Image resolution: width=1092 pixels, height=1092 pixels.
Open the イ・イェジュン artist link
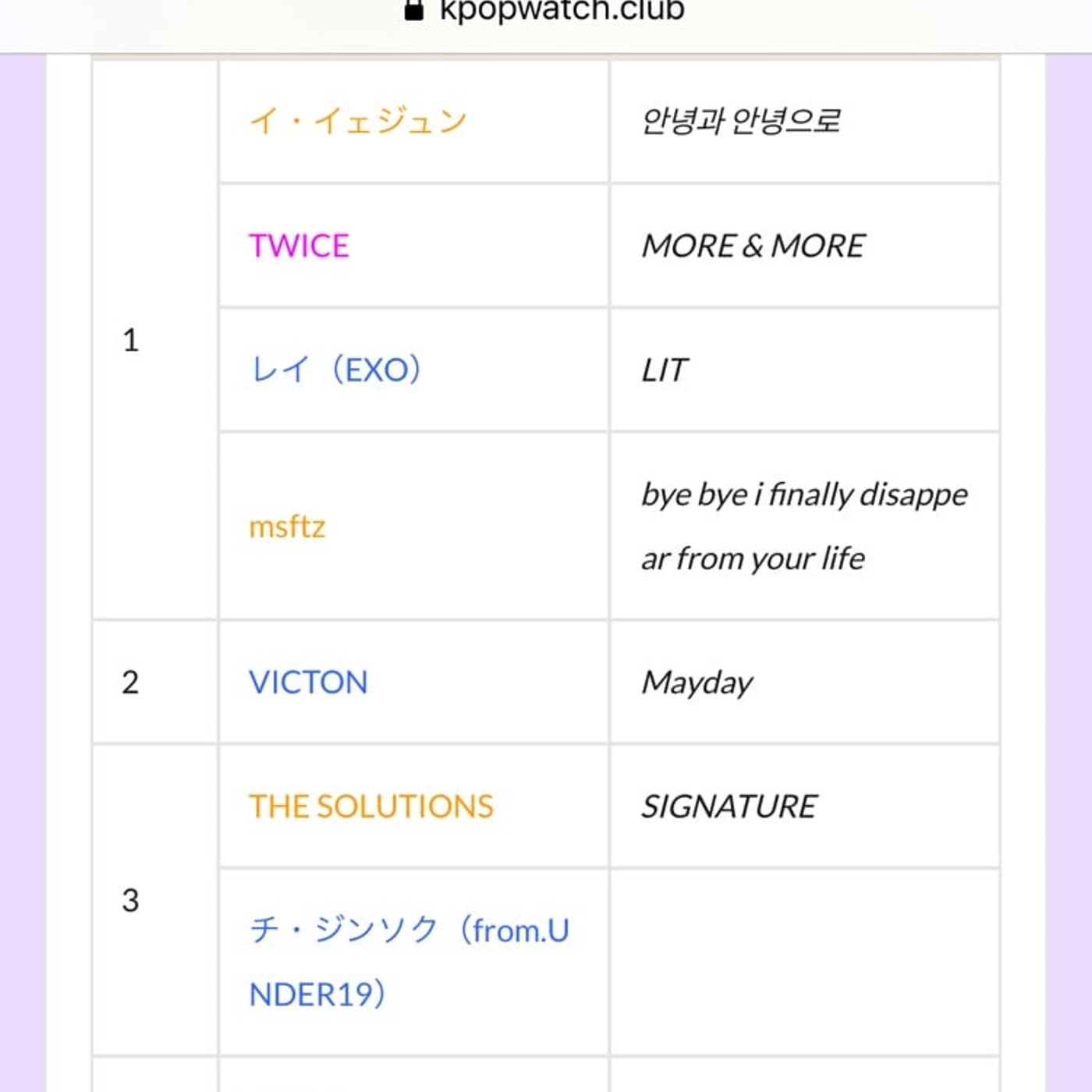click(x=357, y=122)
